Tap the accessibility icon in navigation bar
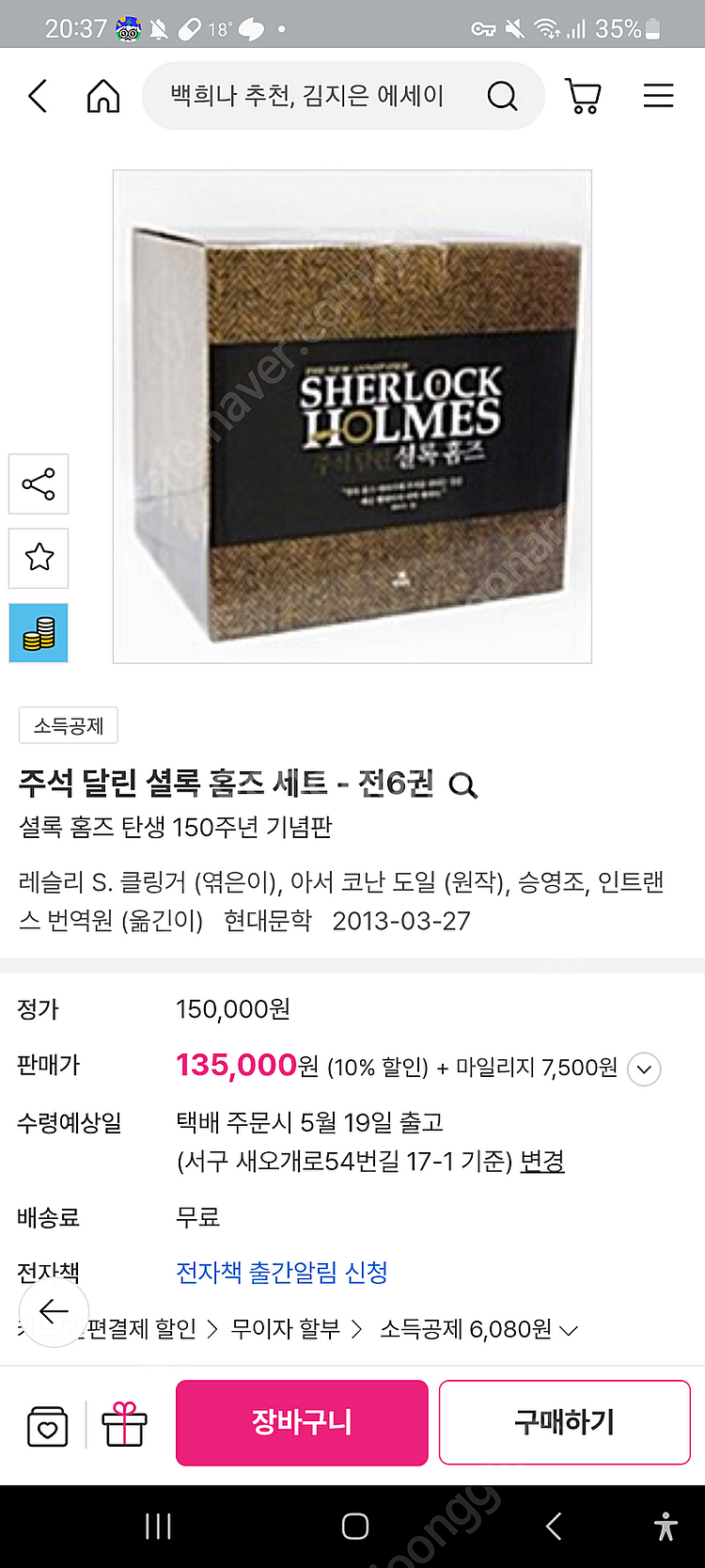This screenshot has width=705, height=1568. pyautogui.click(x=665, y=1527)
